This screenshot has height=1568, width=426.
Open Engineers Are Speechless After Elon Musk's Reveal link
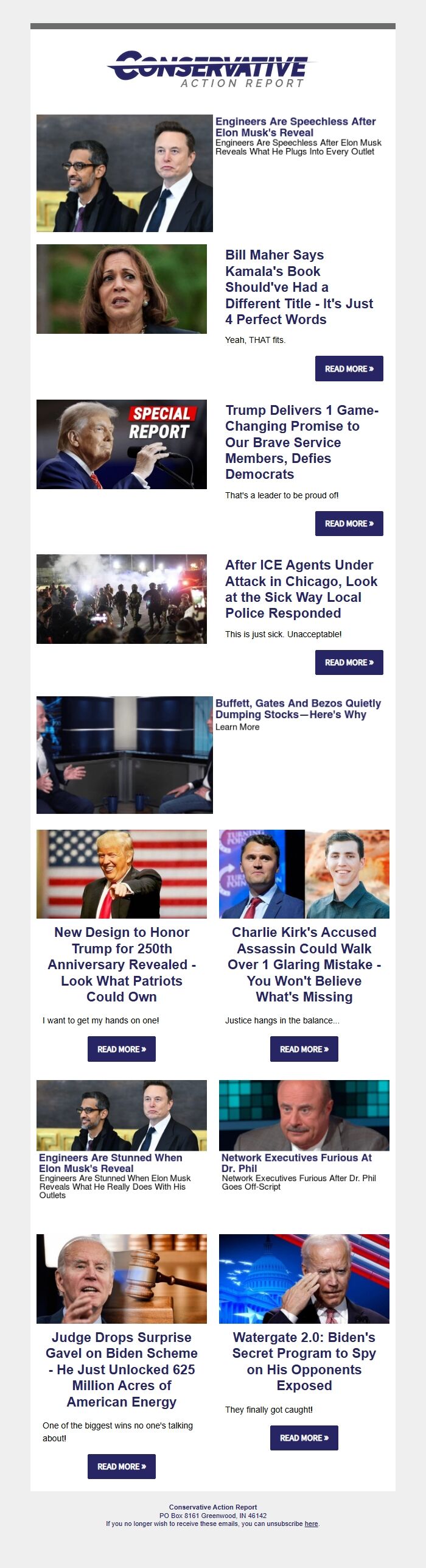(295, 127)
